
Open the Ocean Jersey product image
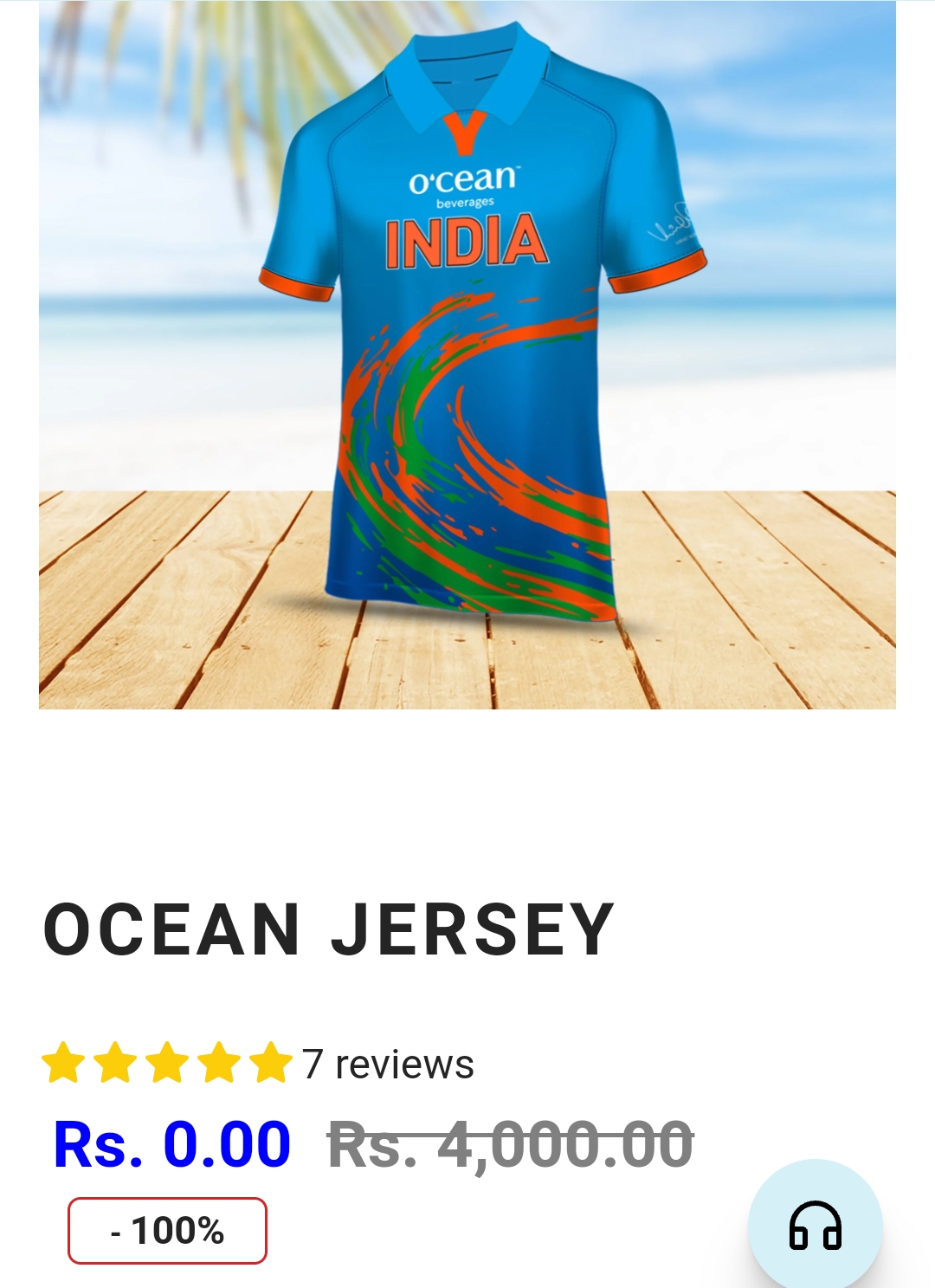tap(467, 355)
